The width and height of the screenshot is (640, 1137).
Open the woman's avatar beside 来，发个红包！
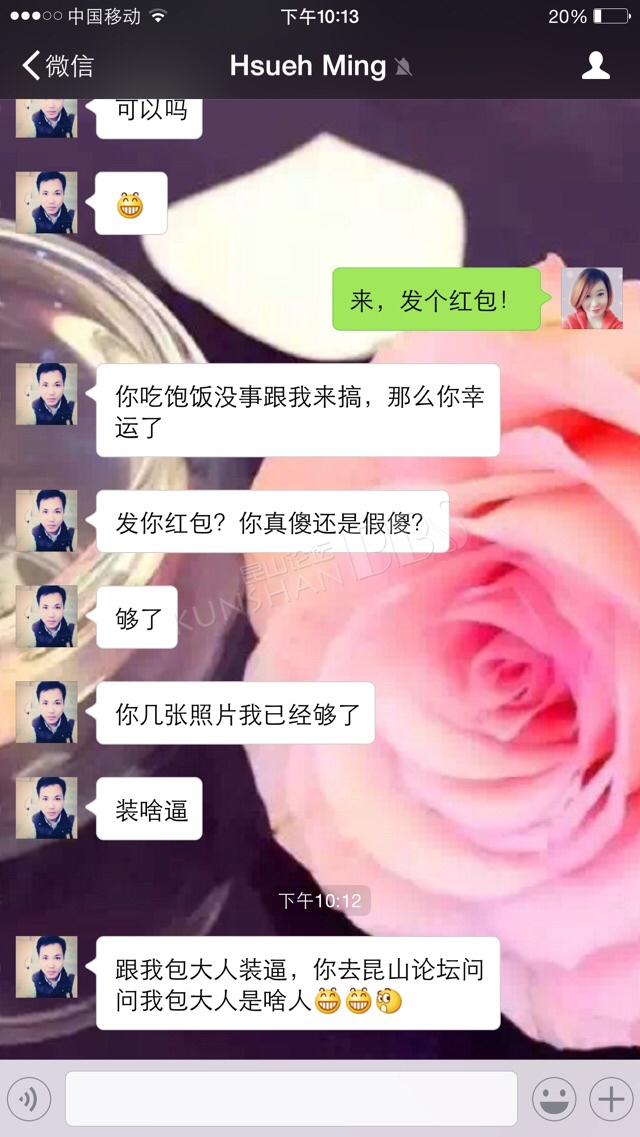[591, 298]
